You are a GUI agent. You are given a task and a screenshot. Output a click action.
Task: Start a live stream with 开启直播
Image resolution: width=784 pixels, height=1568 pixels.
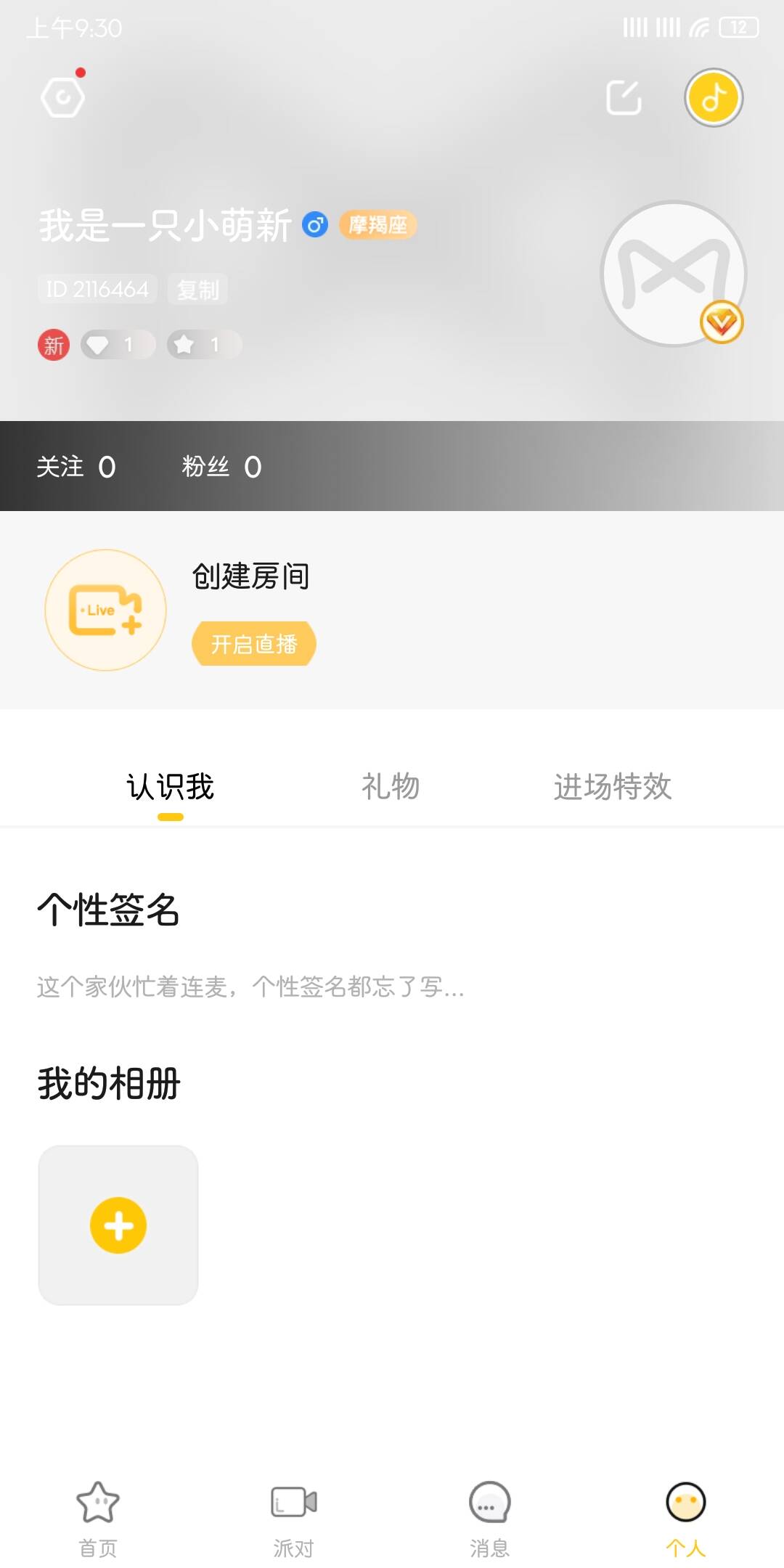(253, 644)
